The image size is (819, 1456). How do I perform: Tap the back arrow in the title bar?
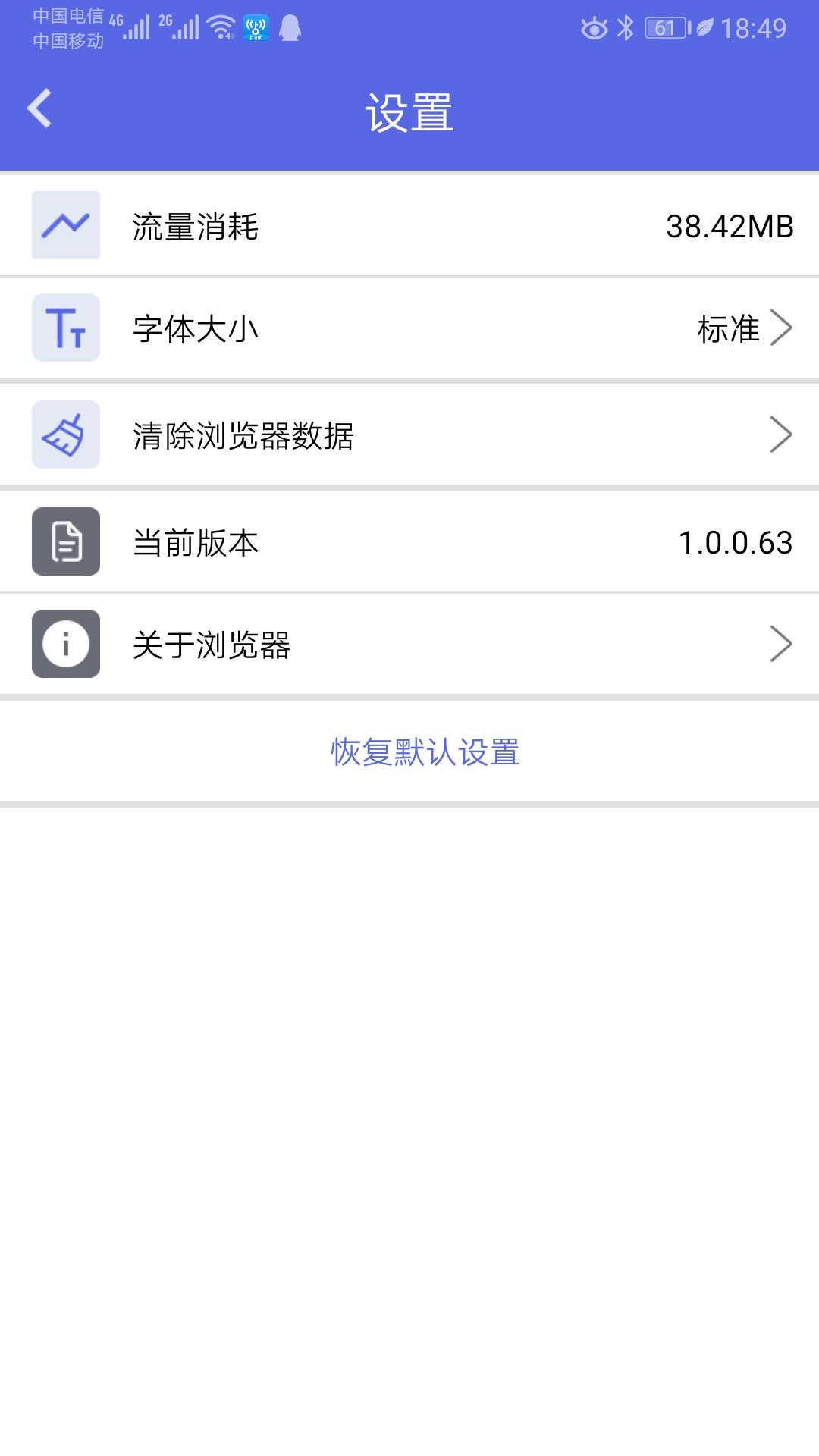(x=38, y=108)
